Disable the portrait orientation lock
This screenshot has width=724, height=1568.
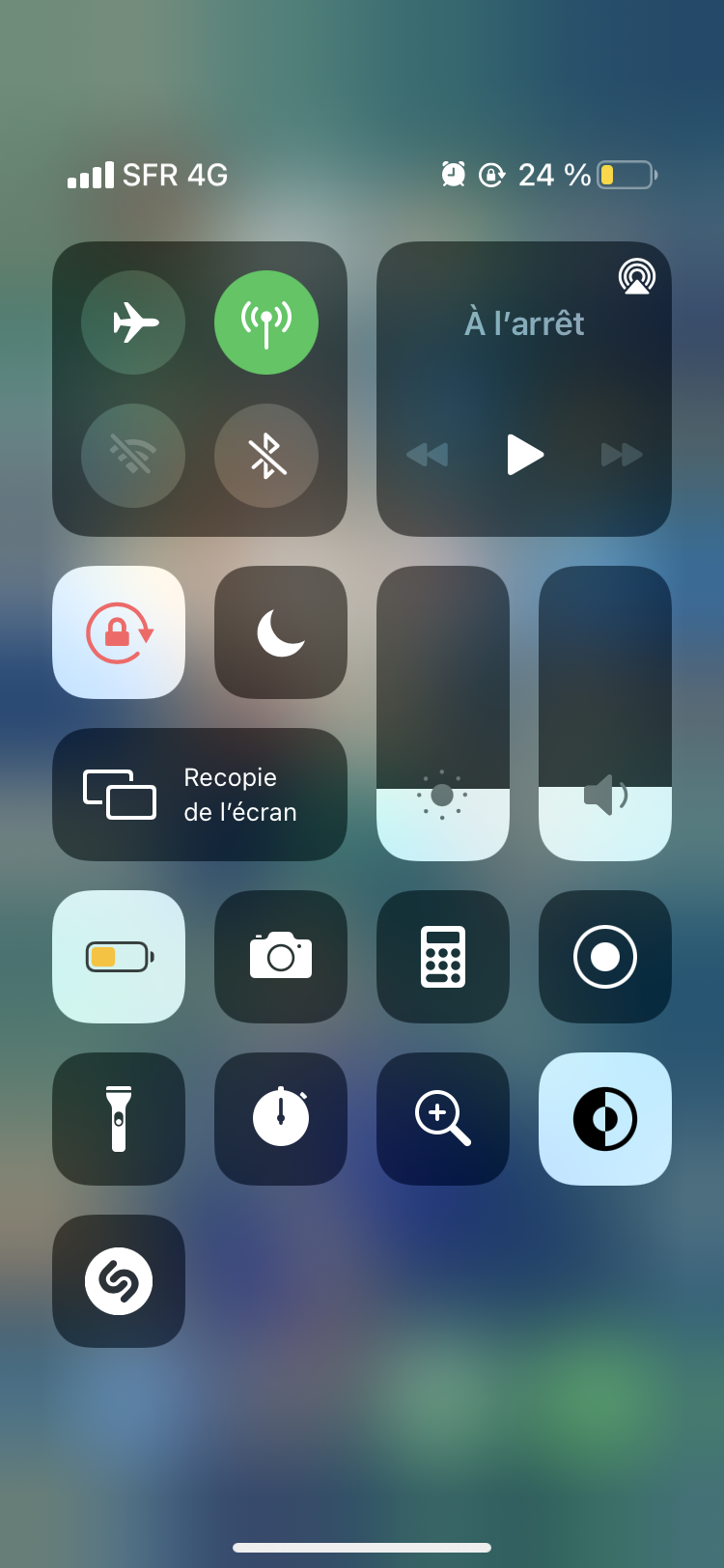119,632
